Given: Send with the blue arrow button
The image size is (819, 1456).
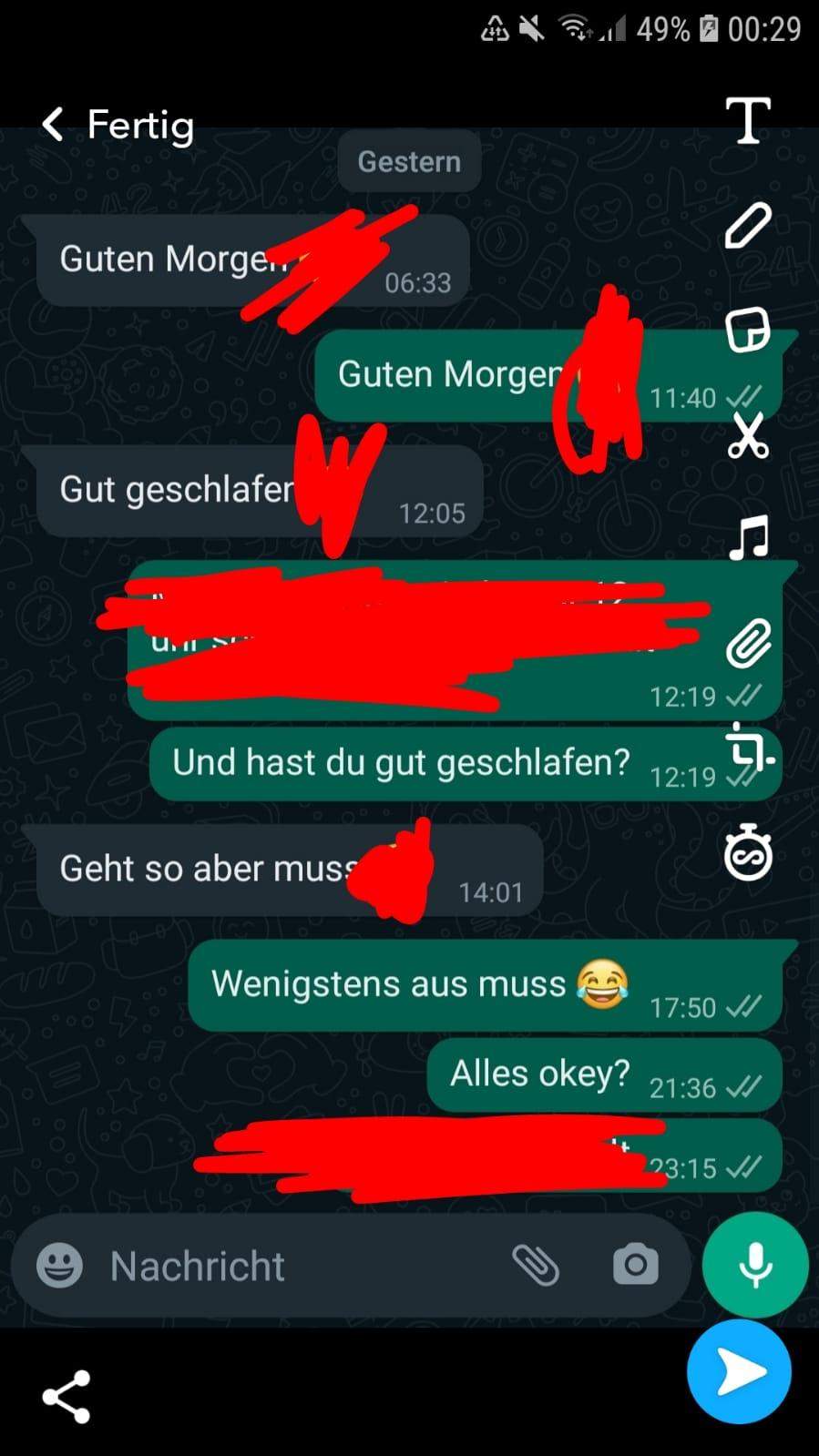Looking at the screenshot, I should (739, 1373).
